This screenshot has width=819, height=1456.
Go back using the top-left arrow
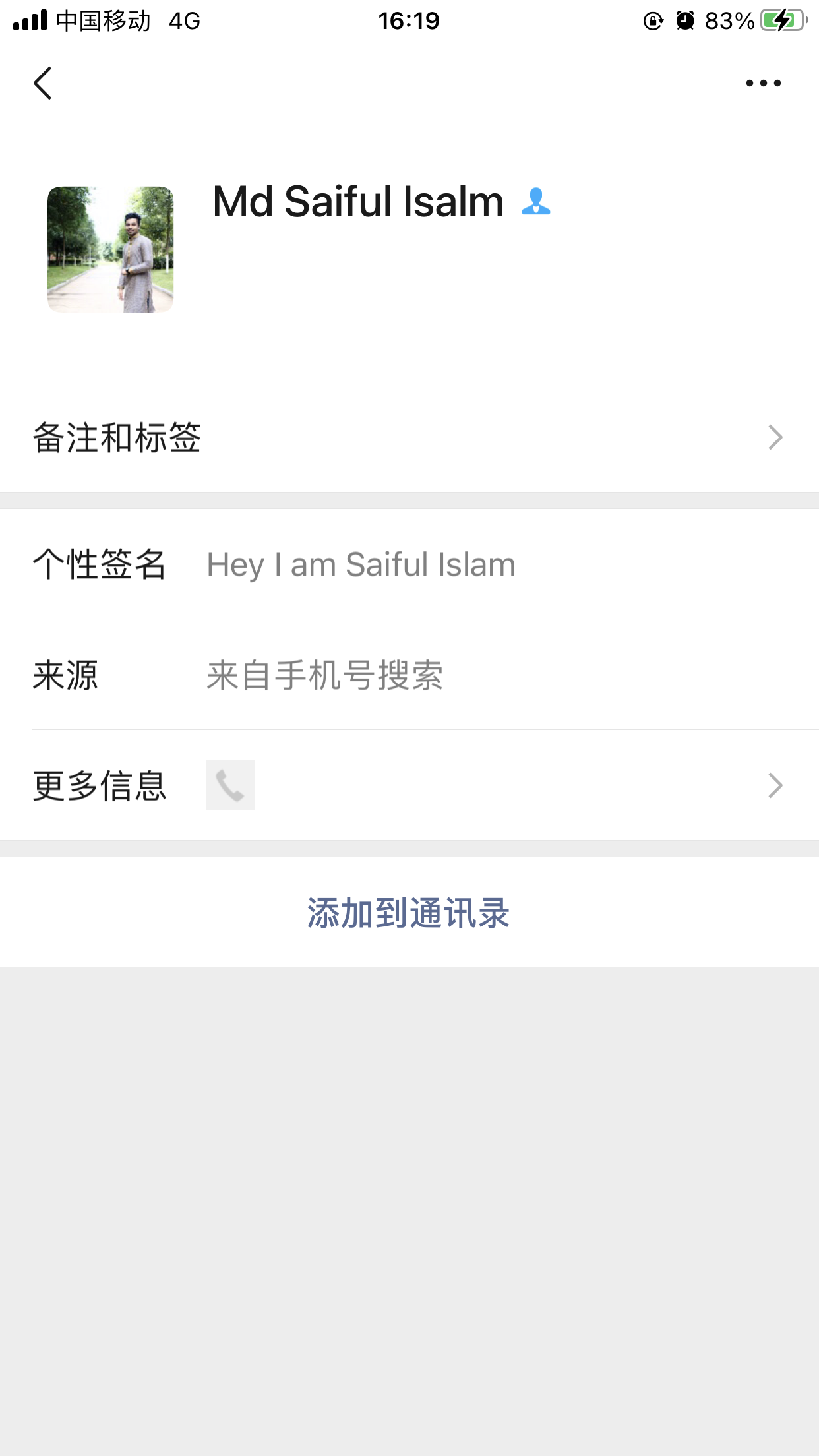pyautogui.click(x=43, y=83)
